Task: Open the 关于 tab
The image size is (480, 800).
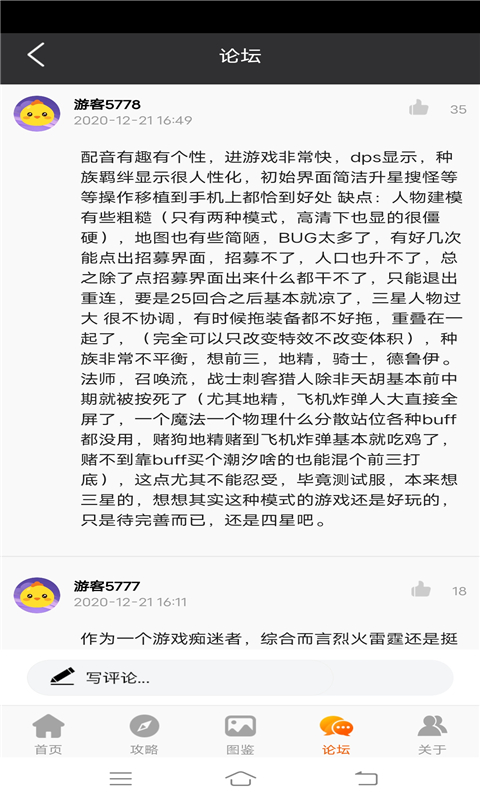Action: (x=432, y=734)
